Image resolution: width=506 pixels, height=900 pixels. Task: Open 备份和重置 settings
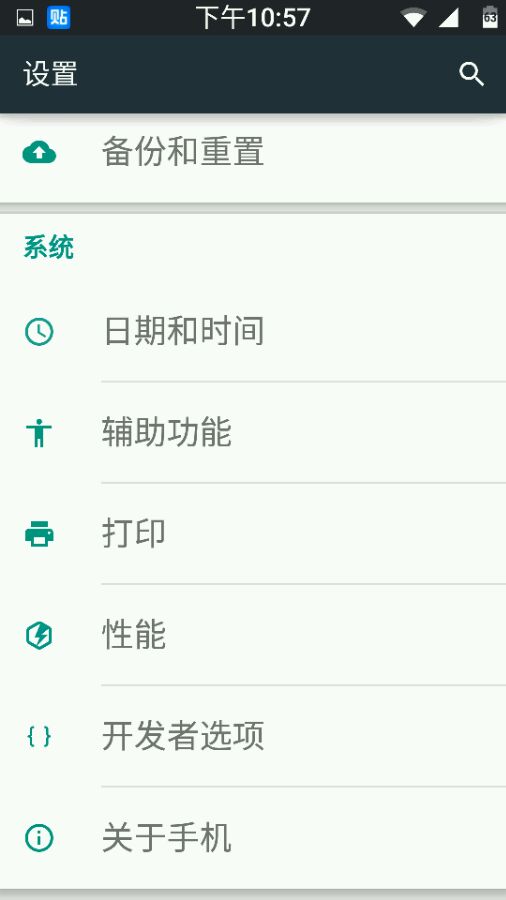point(253,153)
